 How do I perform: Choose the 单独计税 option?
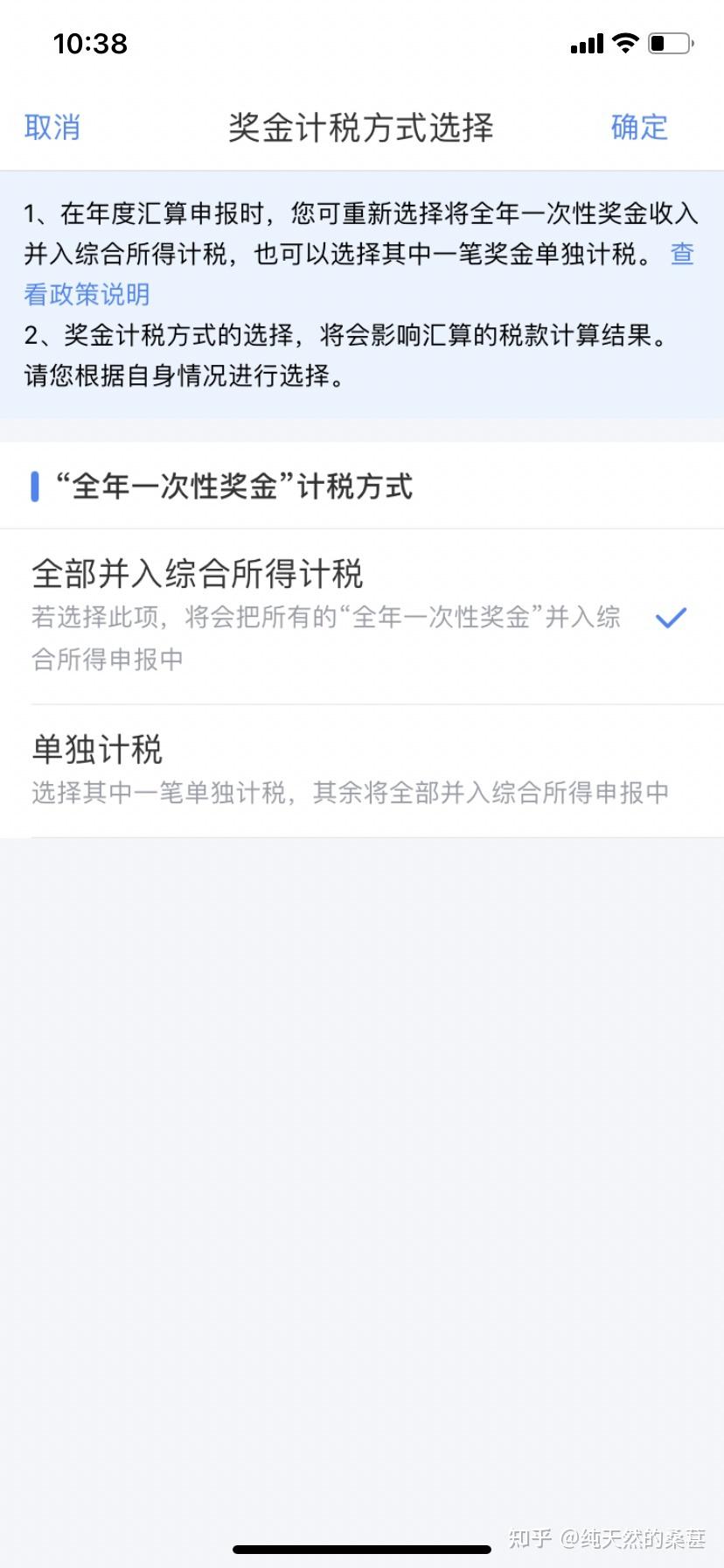pyautogui.click(x=362, y=771)
